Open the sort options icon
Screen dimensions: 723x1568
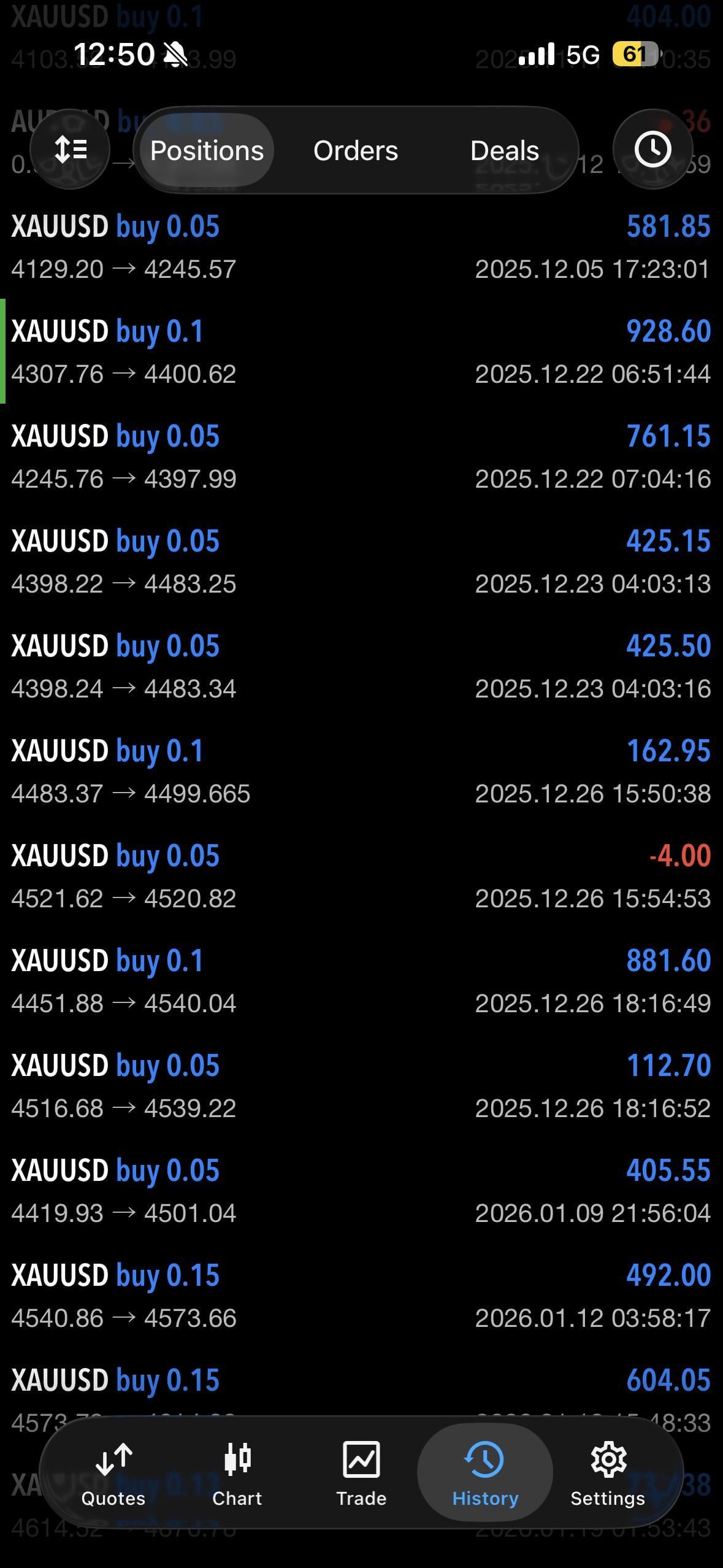[70, 149]
